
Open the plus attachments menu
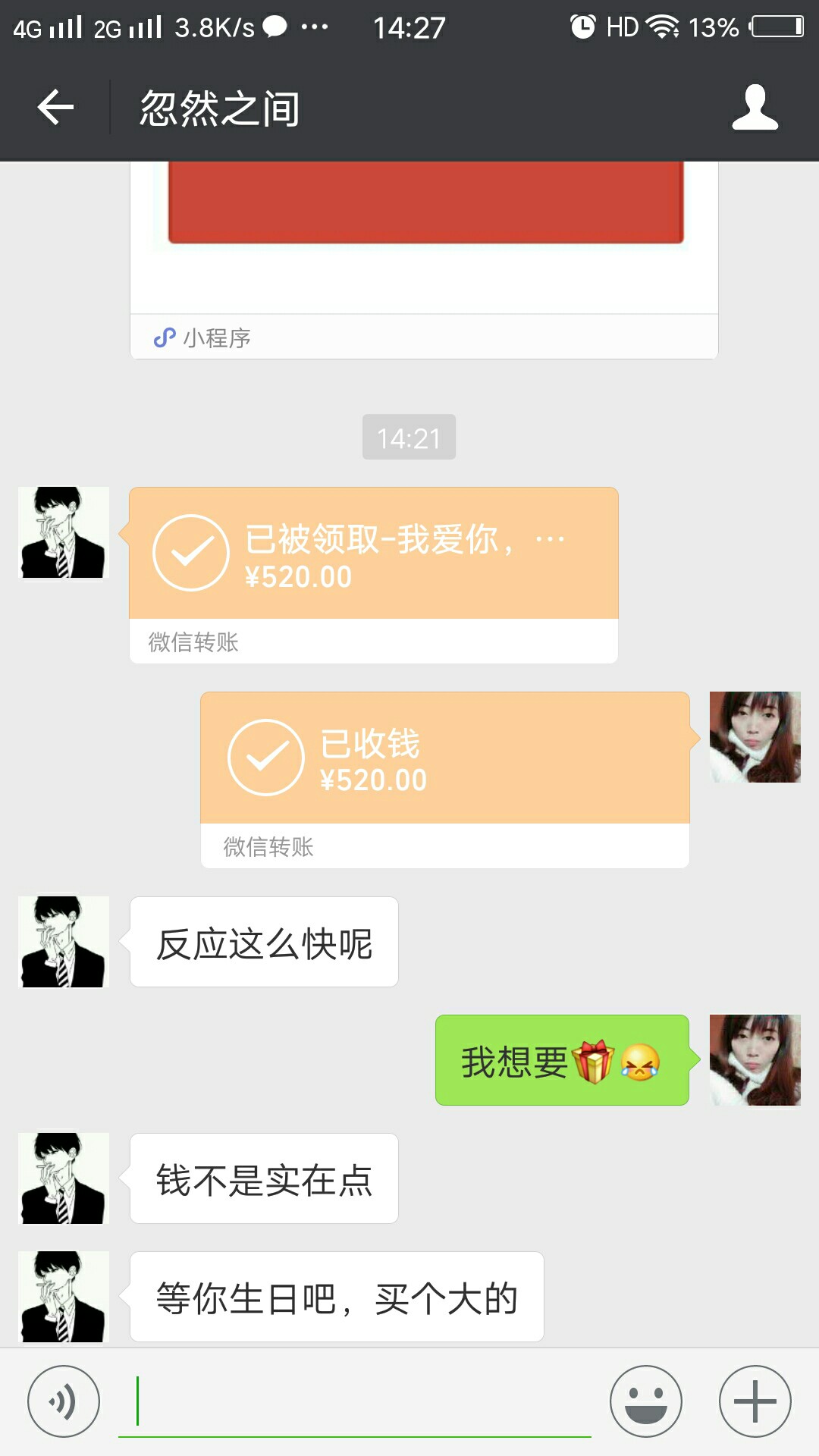tap(755, 1401)
